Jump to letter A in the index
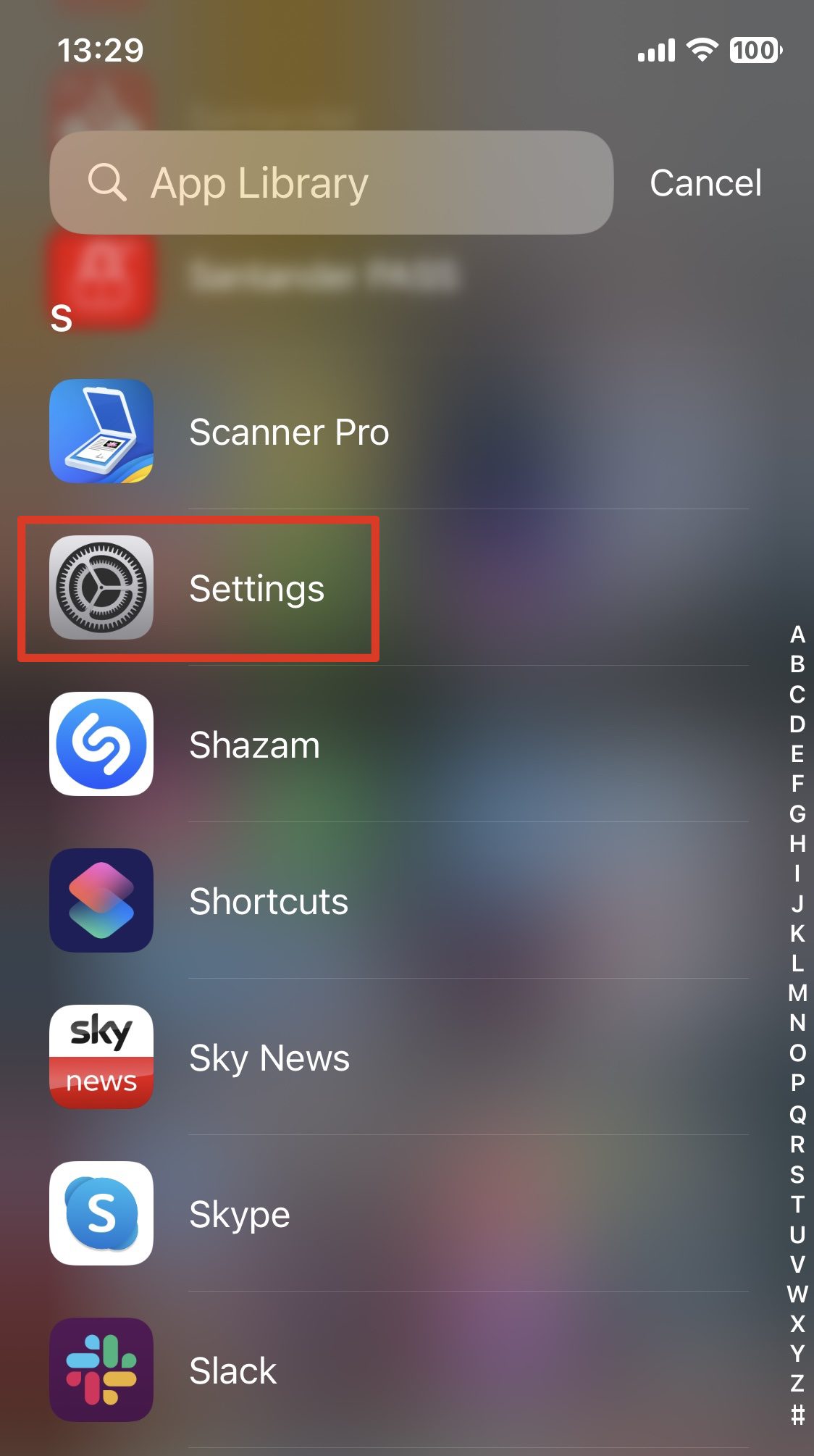The height and width of the screenshot is (1456, 814). [797, 635]
